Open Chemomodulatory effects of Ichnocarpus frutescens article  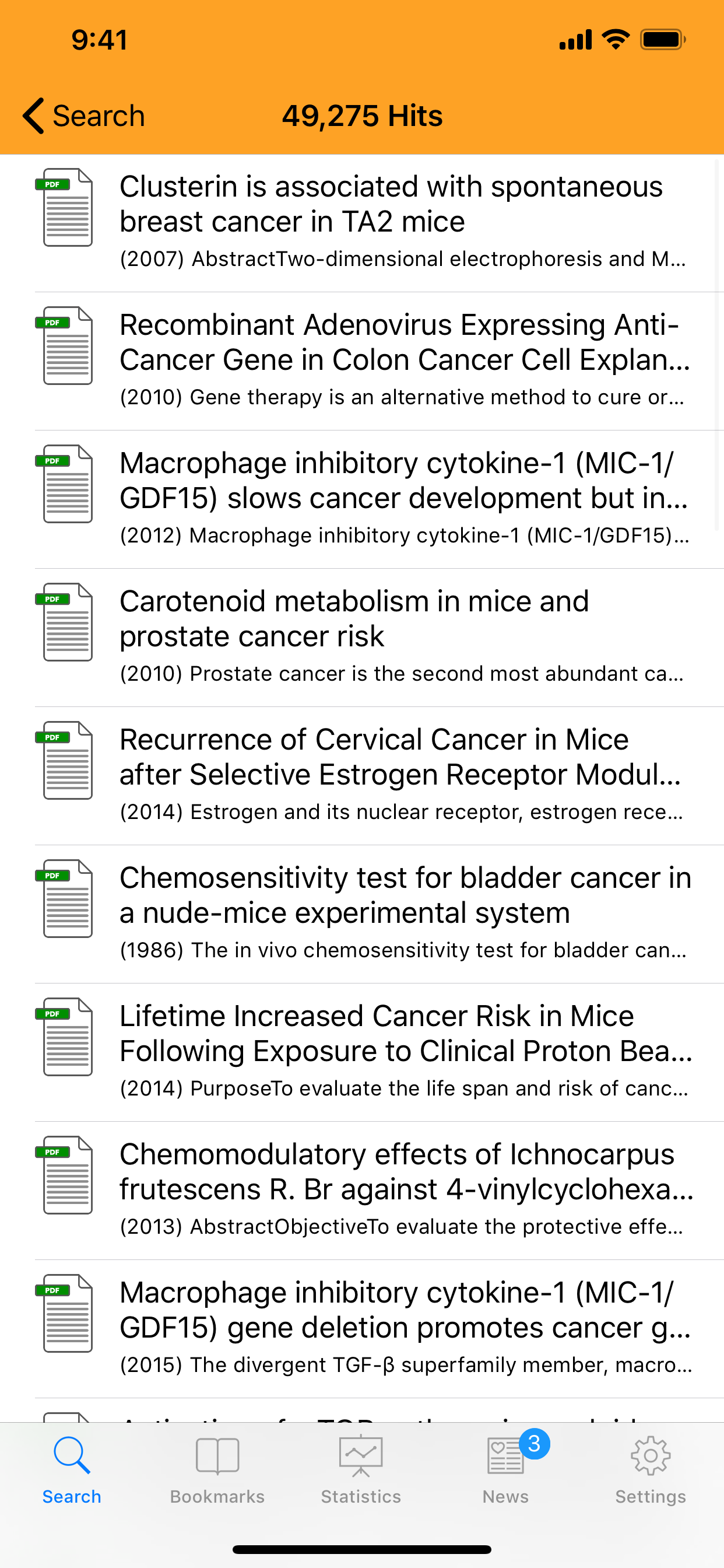click(362, 1191)
